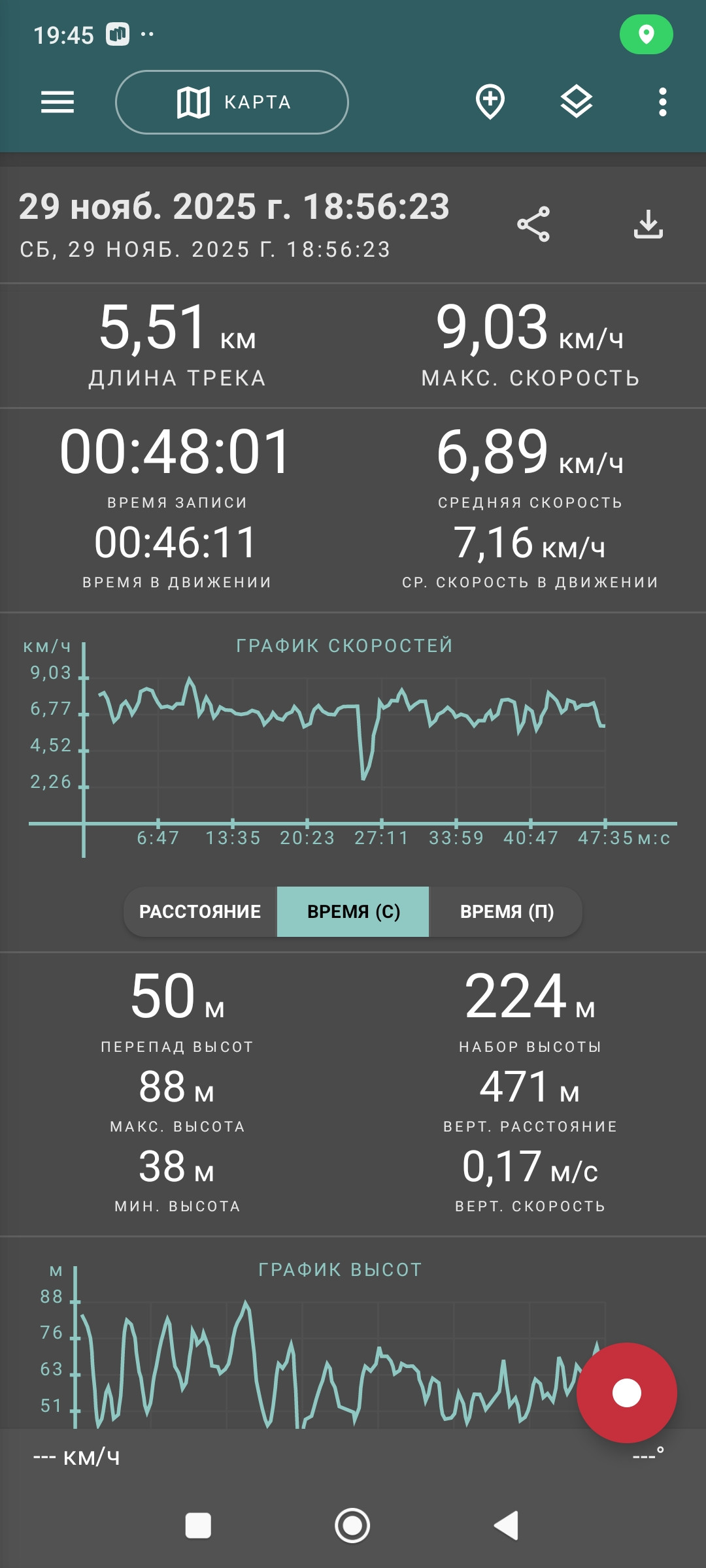This screenshot has height=1568, width=706.
Task: Add a new waypoint marker
Action: tap(490, 102)
